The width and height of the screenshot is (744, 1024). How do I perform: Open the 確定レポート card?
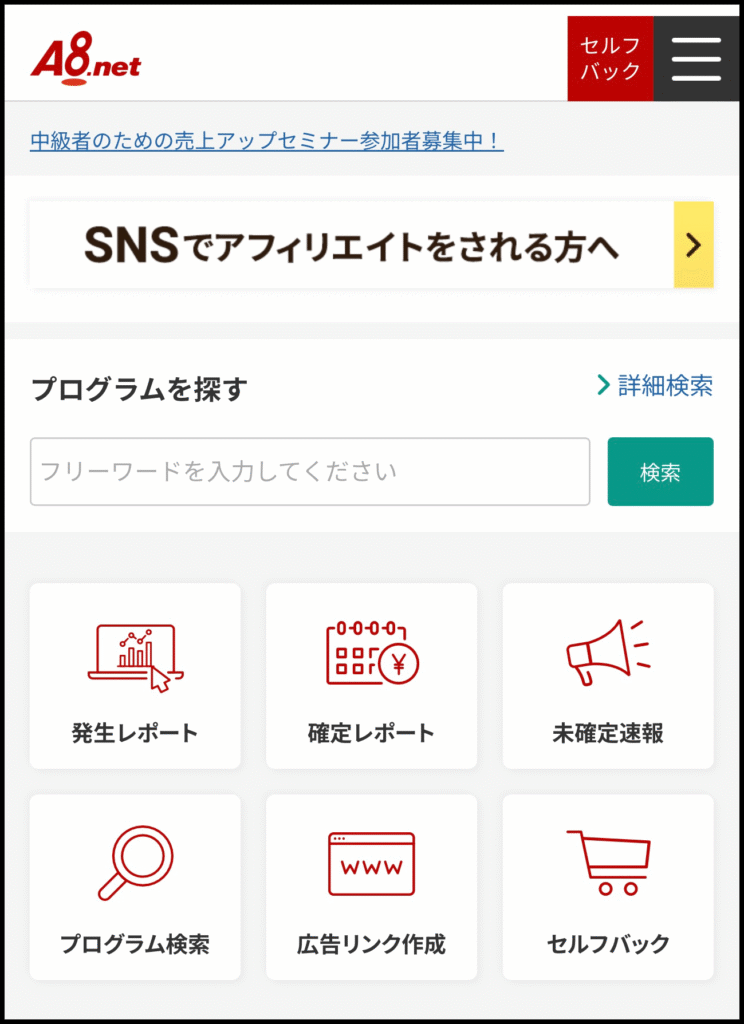pyautogui.click(x=371, y=676)
